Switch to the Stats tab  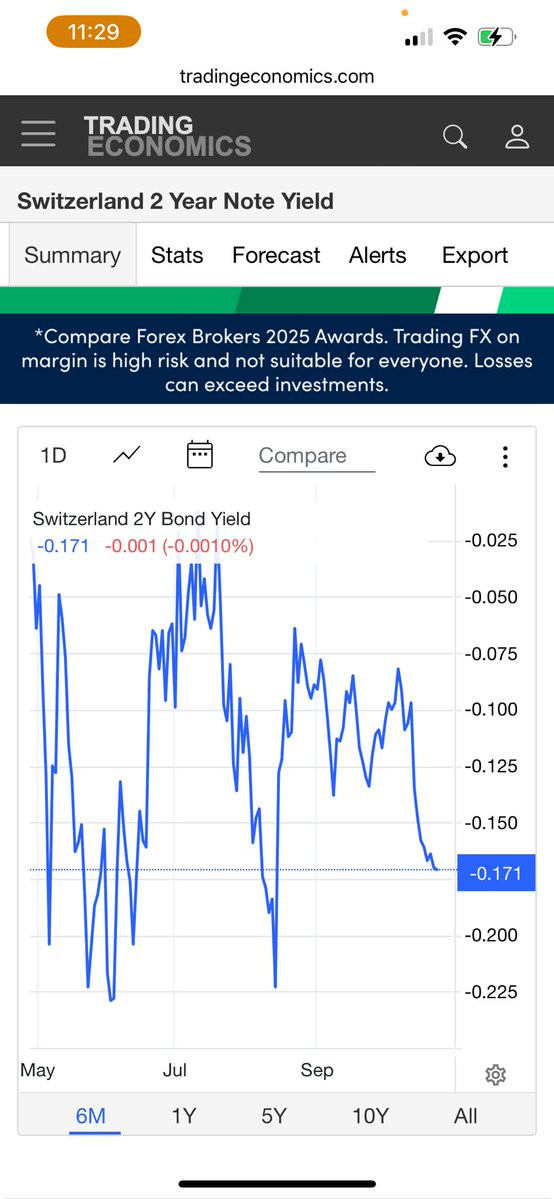[x=177, y=255]
